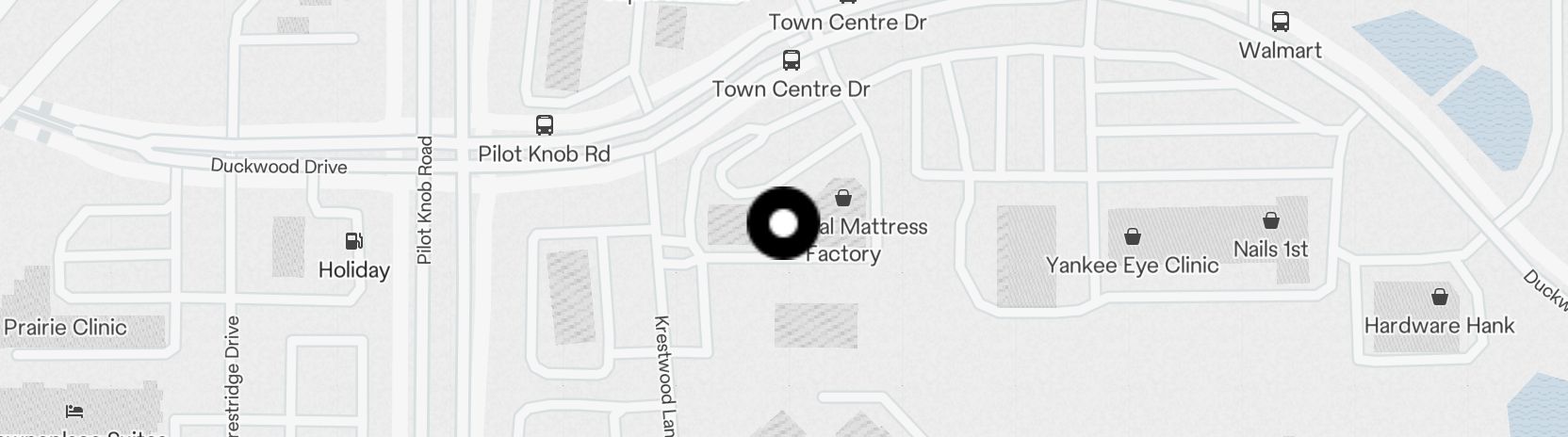Select the Holiday gas station marker

coord(354,242)
